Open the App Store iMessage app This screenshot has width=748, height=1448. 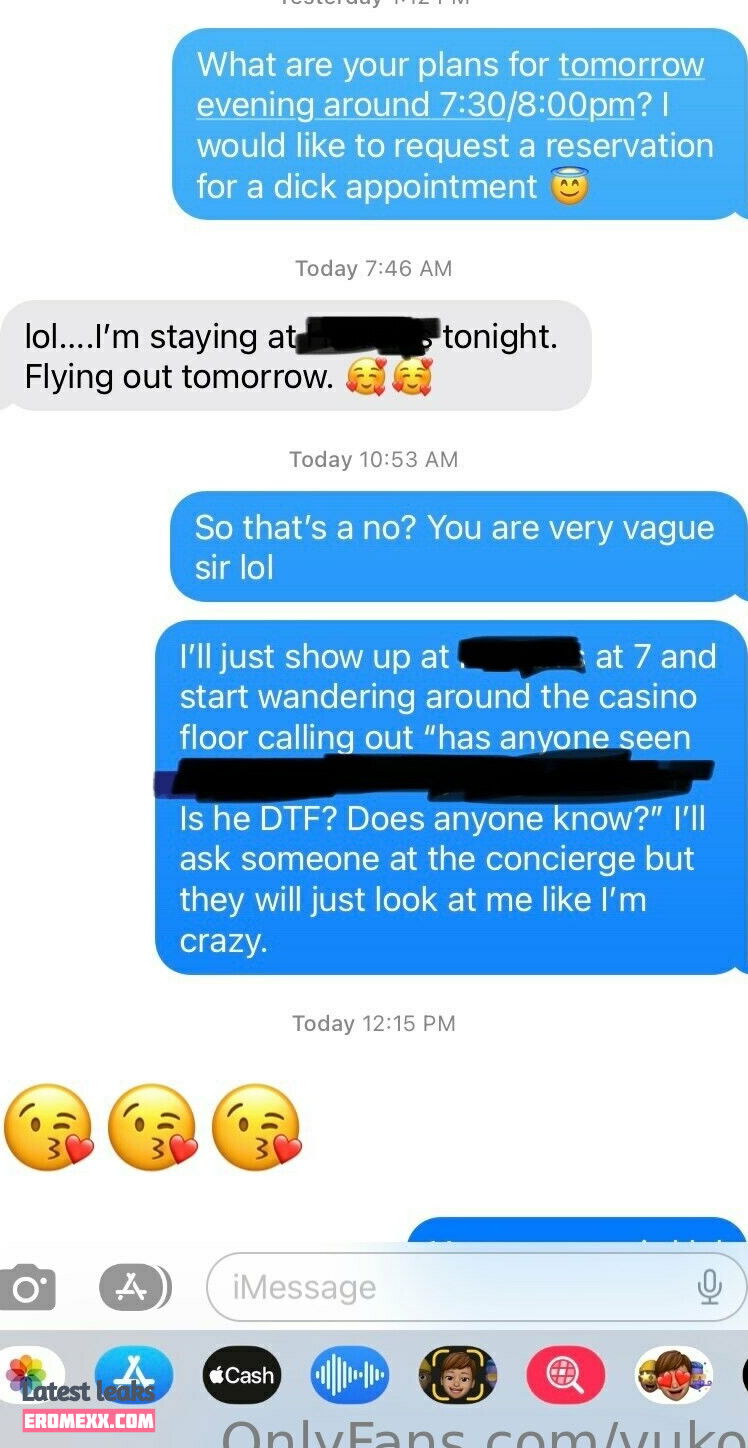[x=134, y=1375]
